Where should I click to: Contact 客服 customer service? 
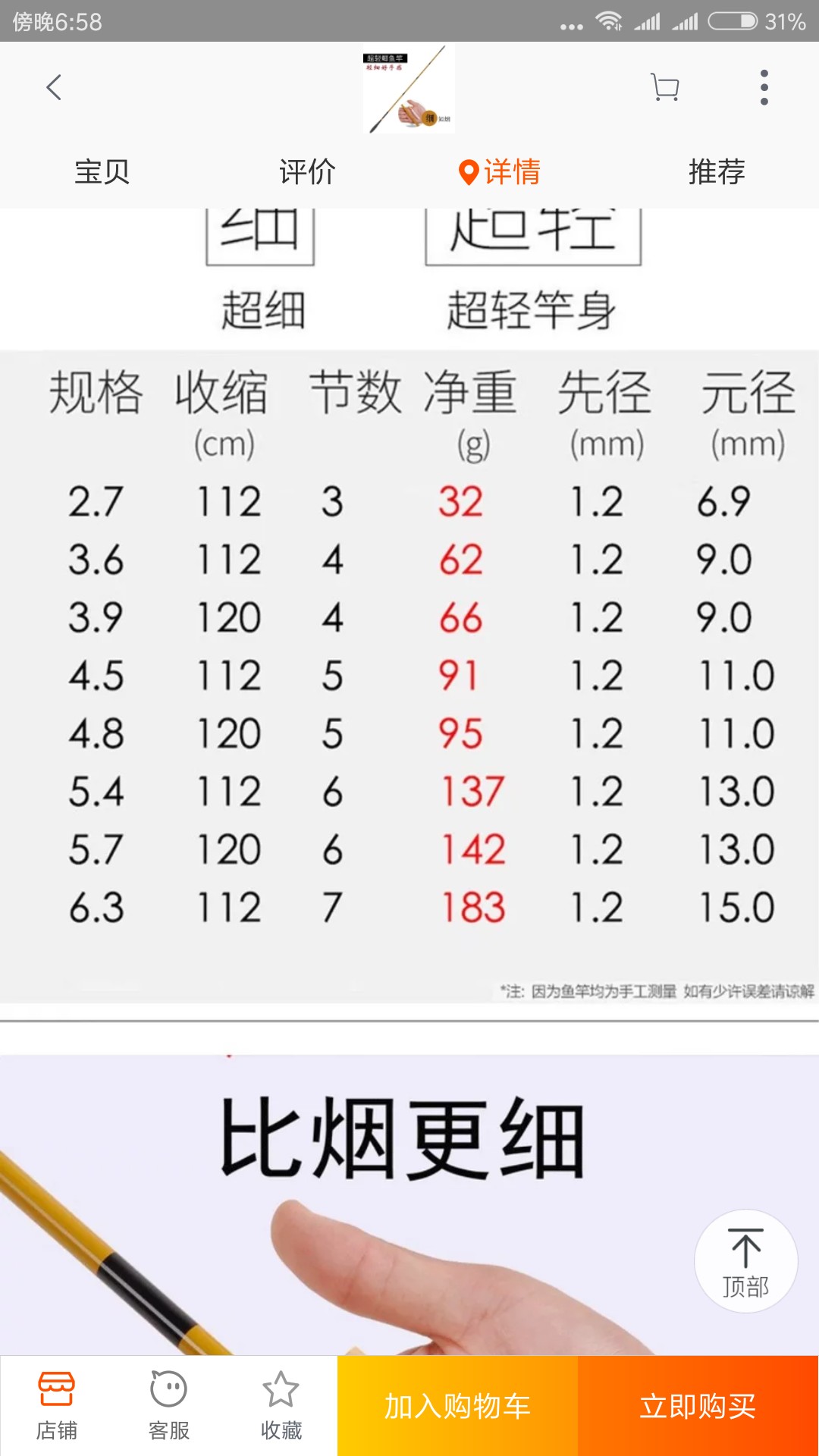(x=169, y=1406)
